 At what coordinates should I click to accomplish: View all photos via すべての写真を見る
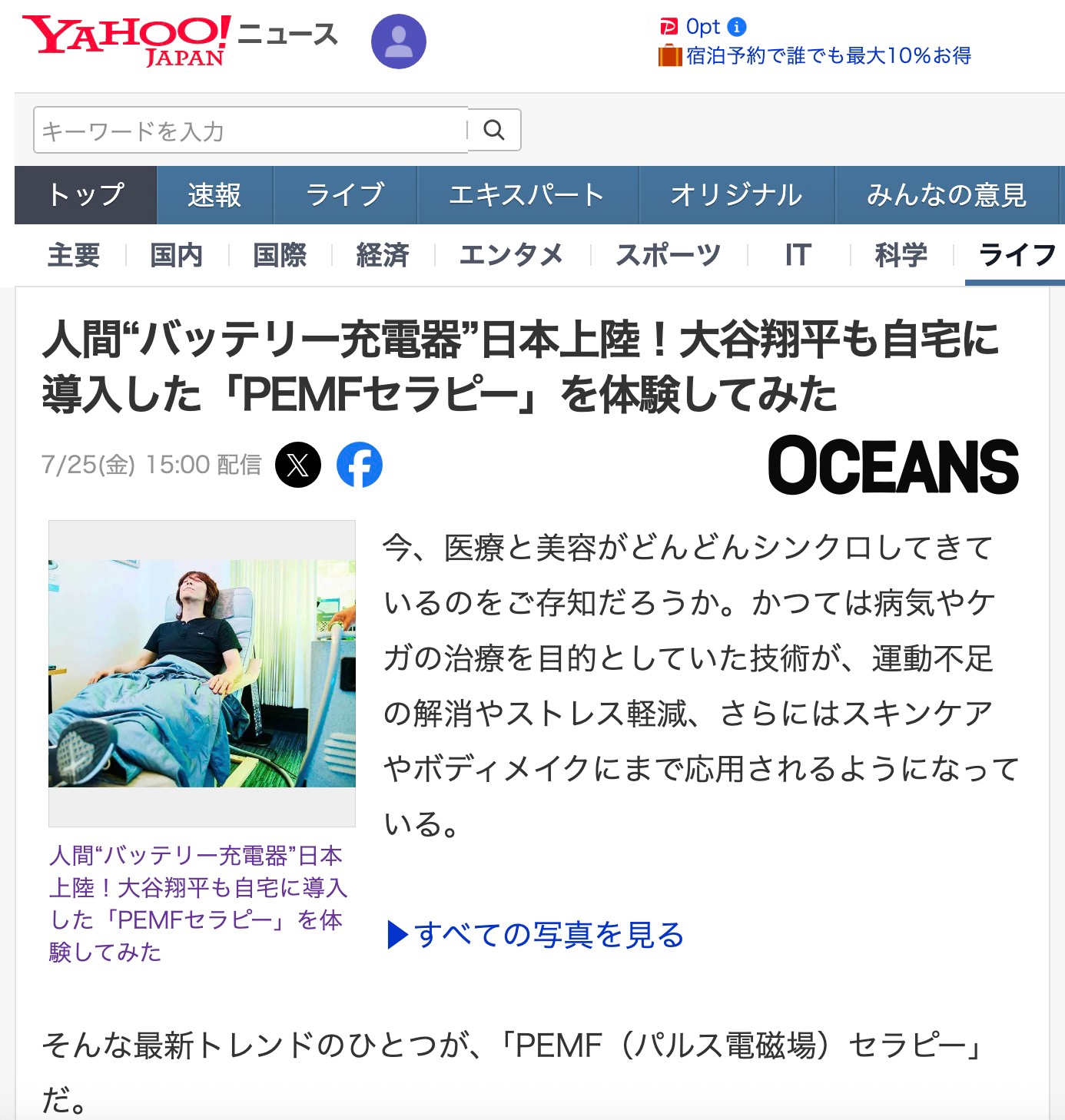[536, 935]
